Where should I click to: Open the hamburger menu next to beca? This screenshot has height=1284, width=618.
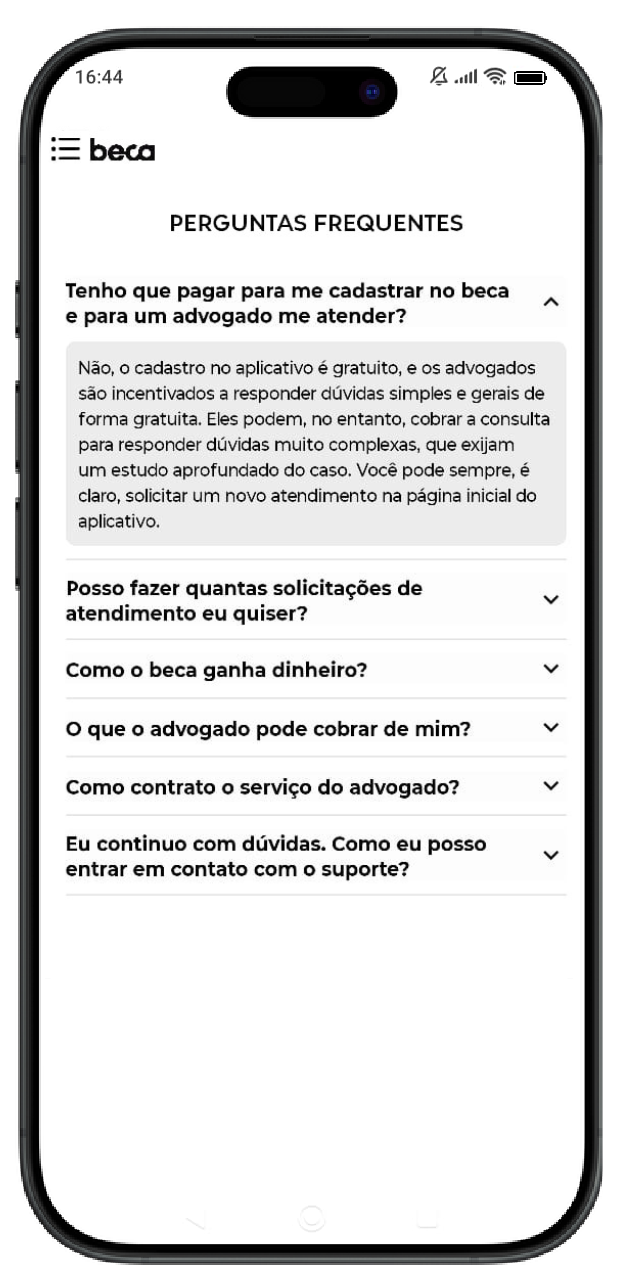tap(66, 151)
